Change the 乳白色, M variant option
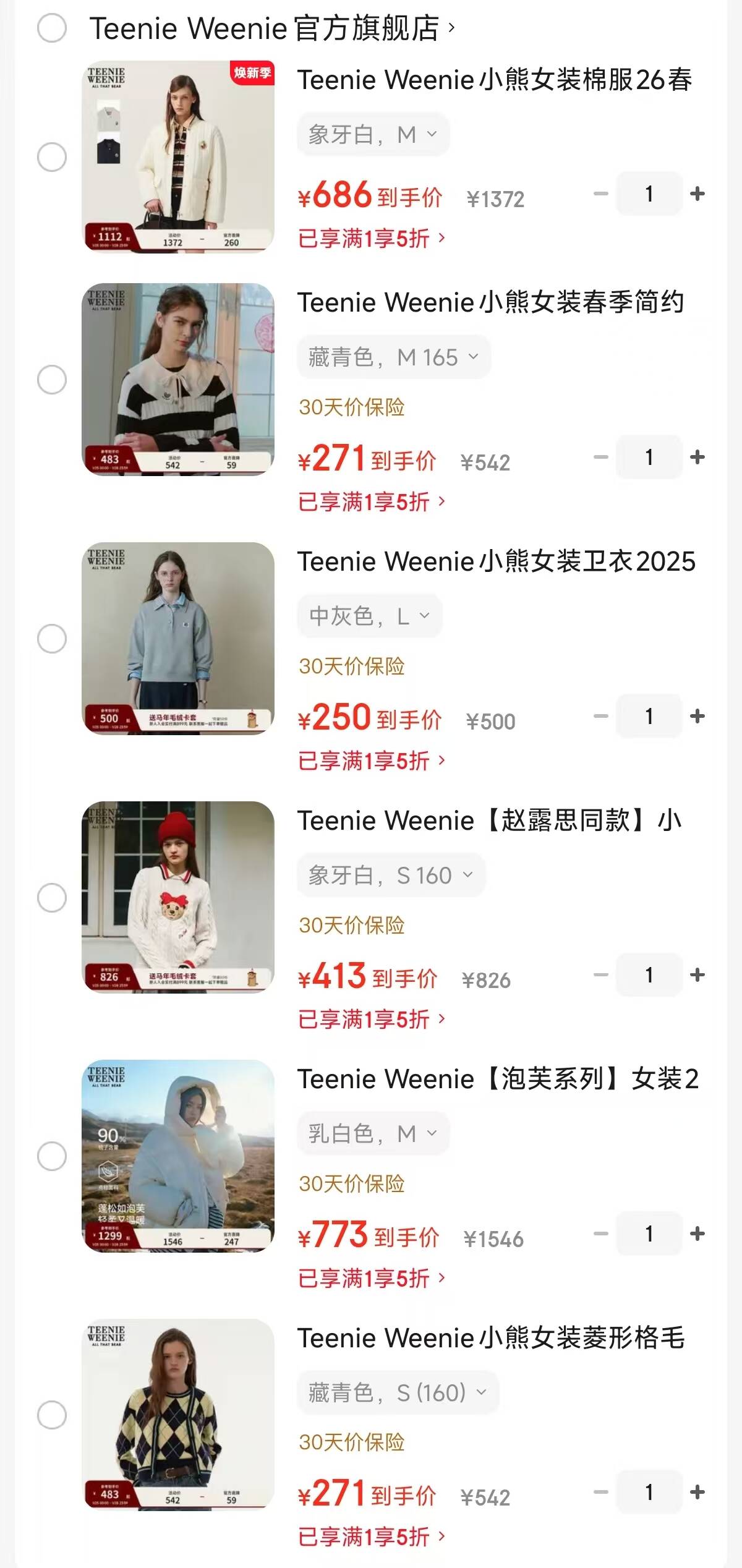The image size is (742, 1568). click(x=373, y=1133)
